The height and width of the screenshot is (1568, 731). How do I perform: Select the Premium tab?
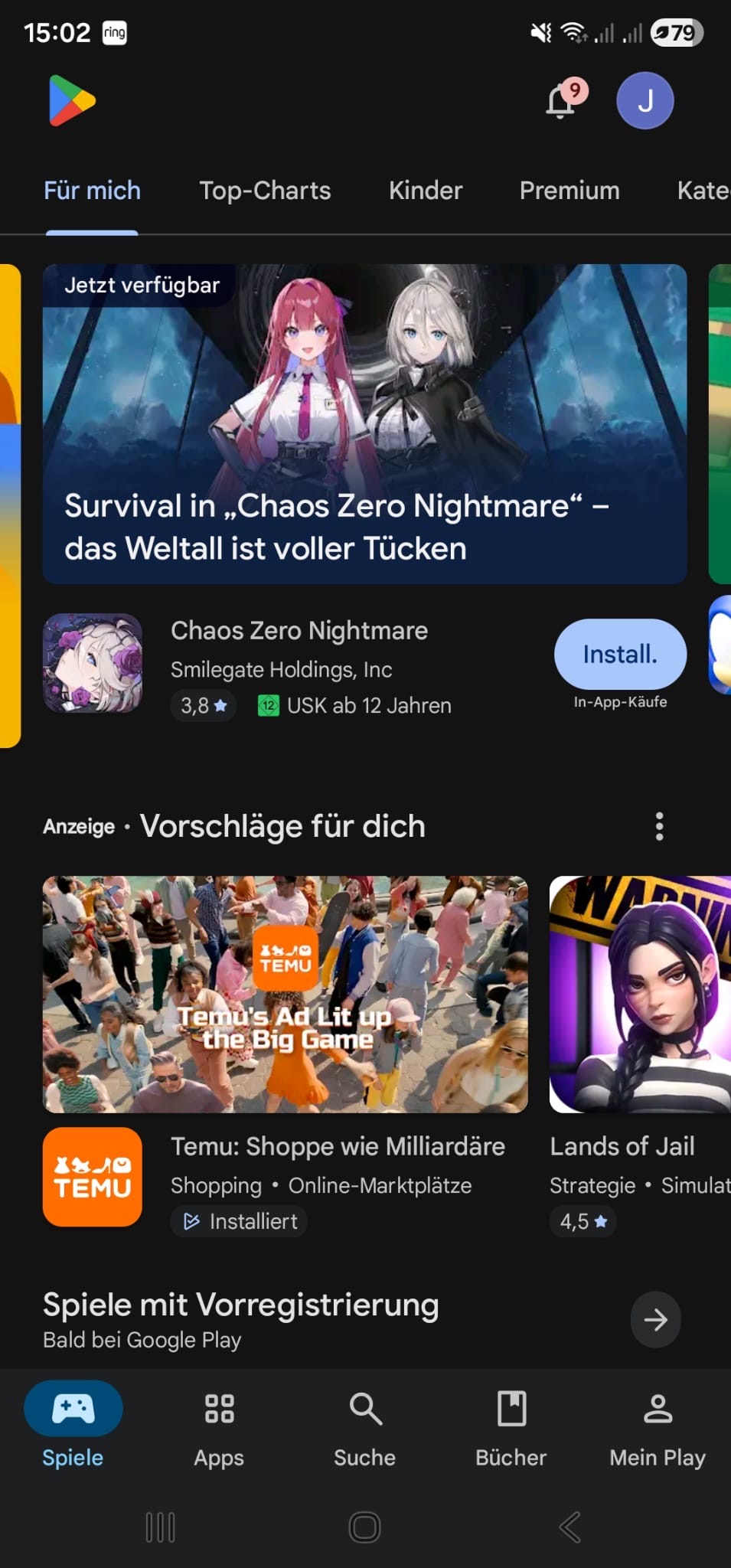pyautogui.click(x=569, y=191)
